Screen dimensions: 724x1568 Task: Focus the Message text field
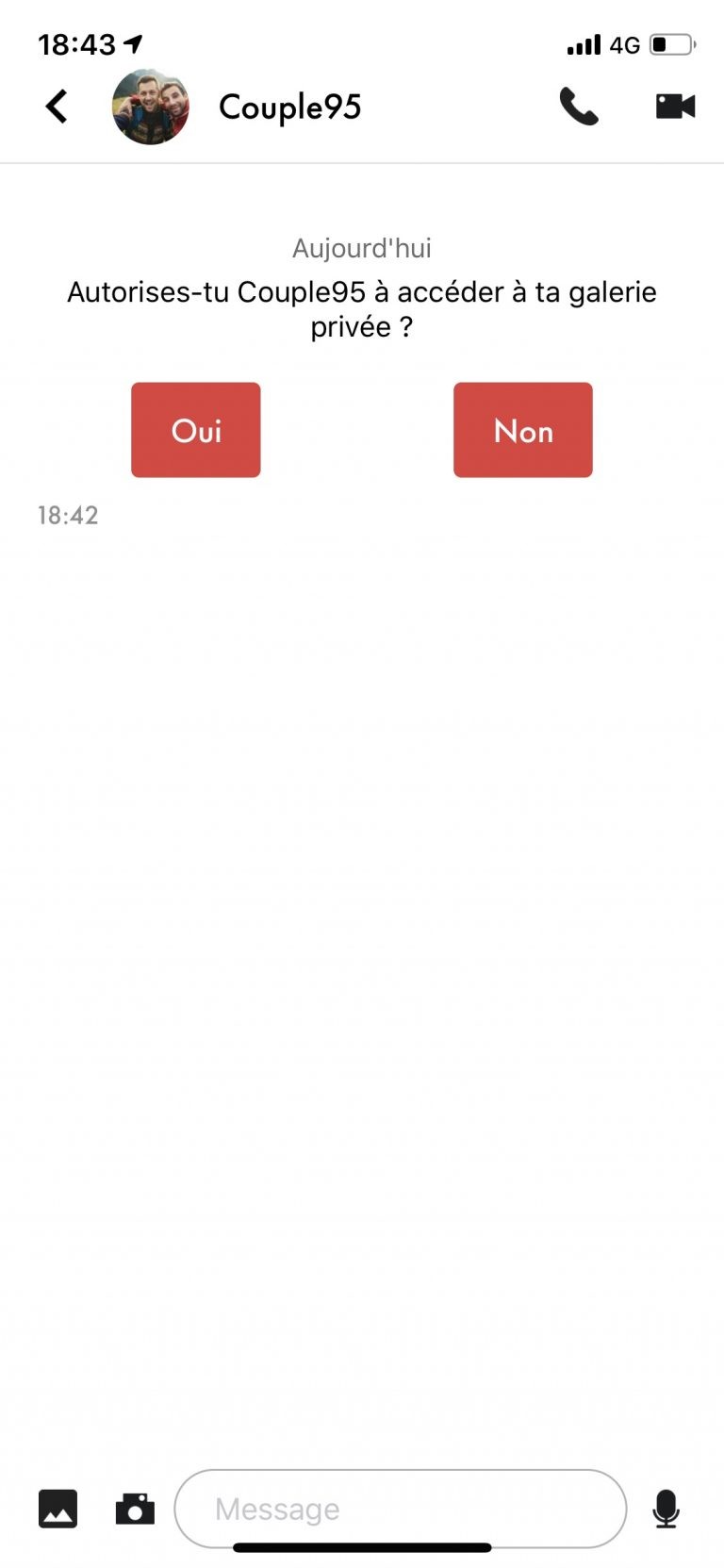pyautogui.click(x=401, y=1509)
